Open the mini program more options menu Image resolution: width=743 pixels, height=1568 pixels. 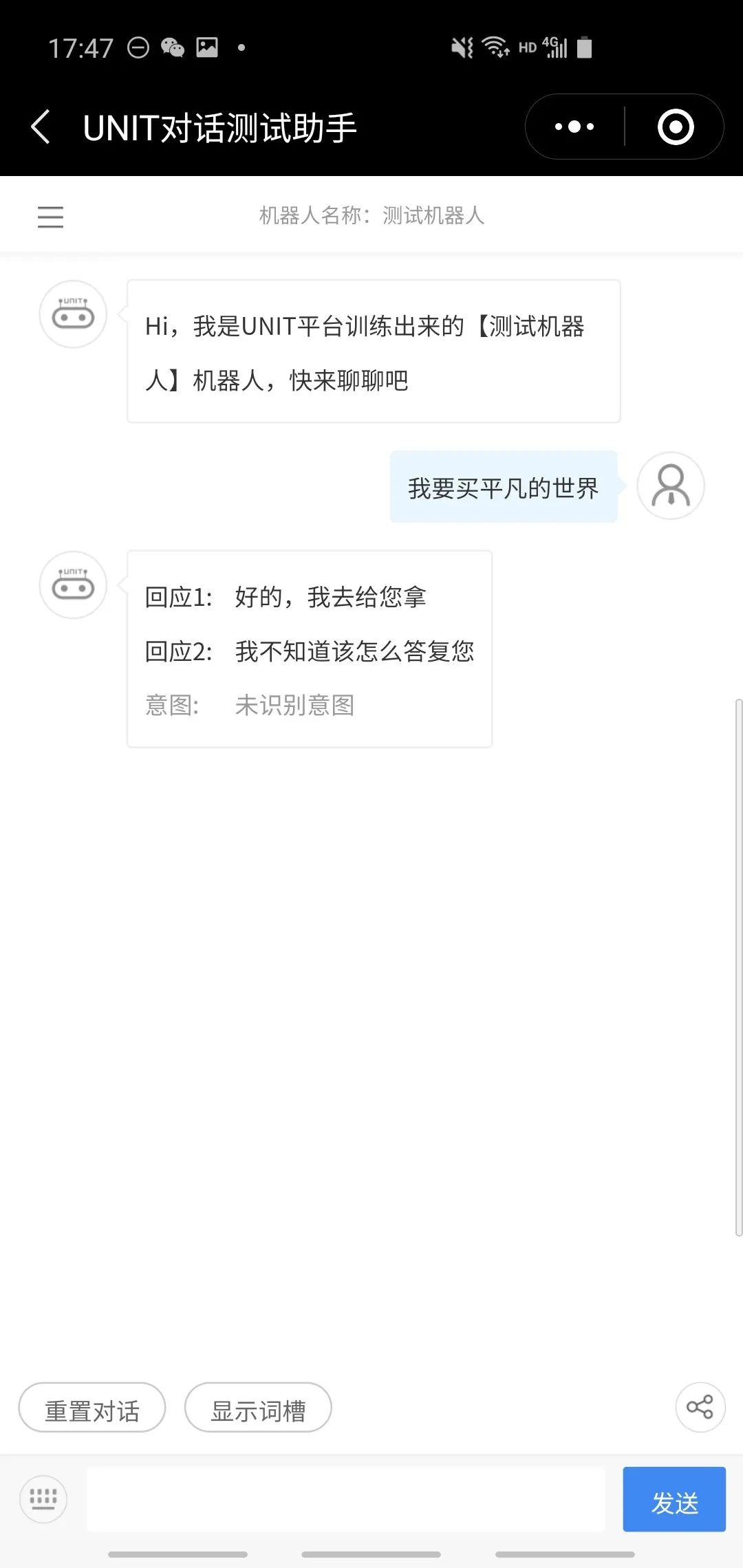(x=574, y=127)
